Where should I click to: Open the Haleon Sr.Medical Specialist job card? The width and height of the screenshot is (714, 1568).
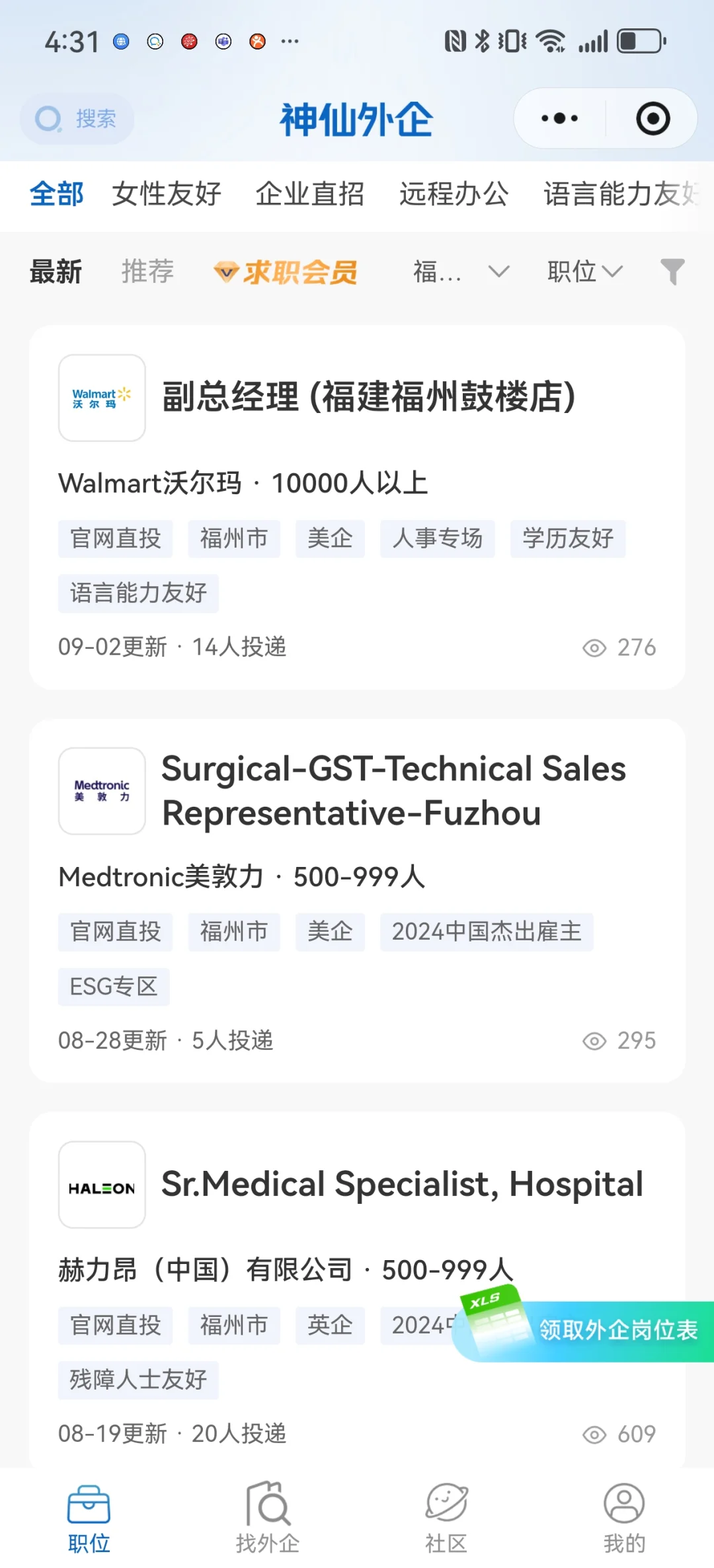(x=402, y=1184)
